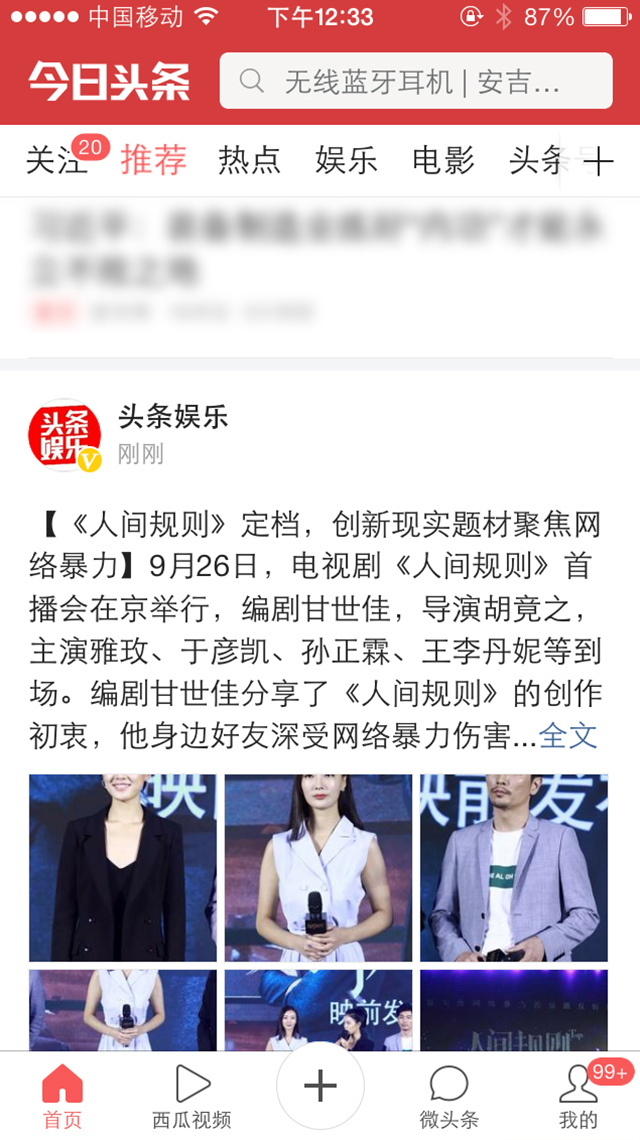Tap the center plus publish button
Viewport: 640px width, 1140px height.
pyautogui.click(x=320, y=1087)
